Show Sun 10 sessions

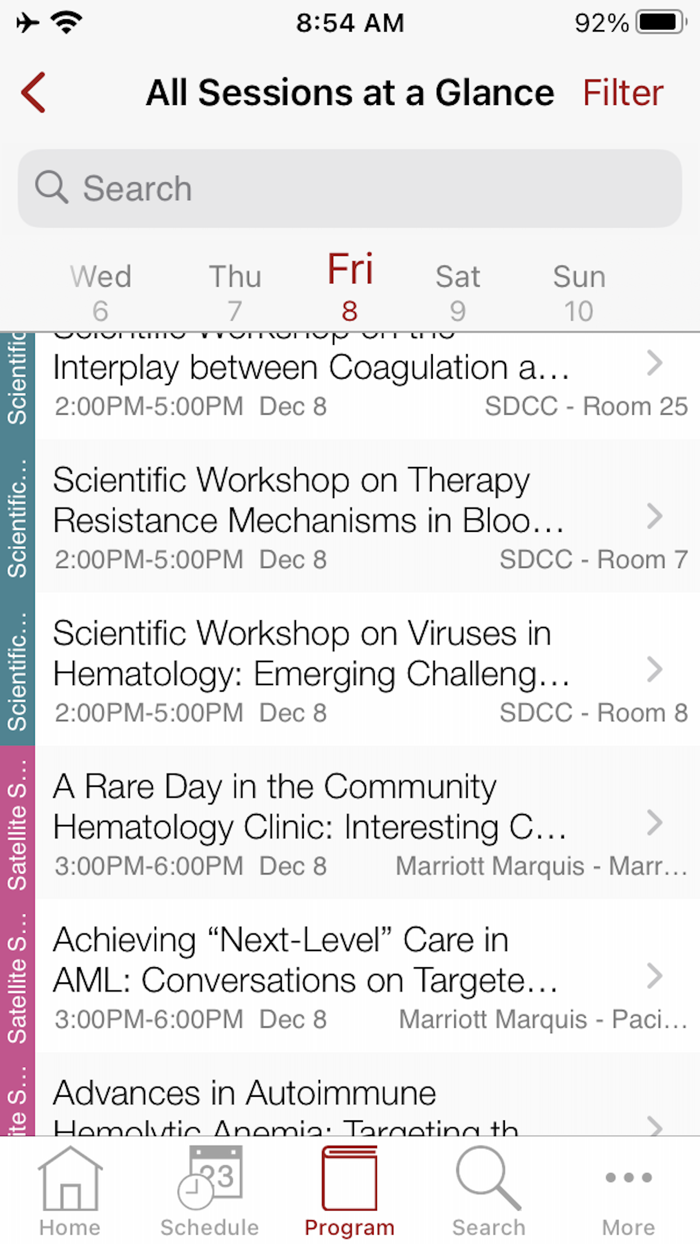tap(579, 291)
